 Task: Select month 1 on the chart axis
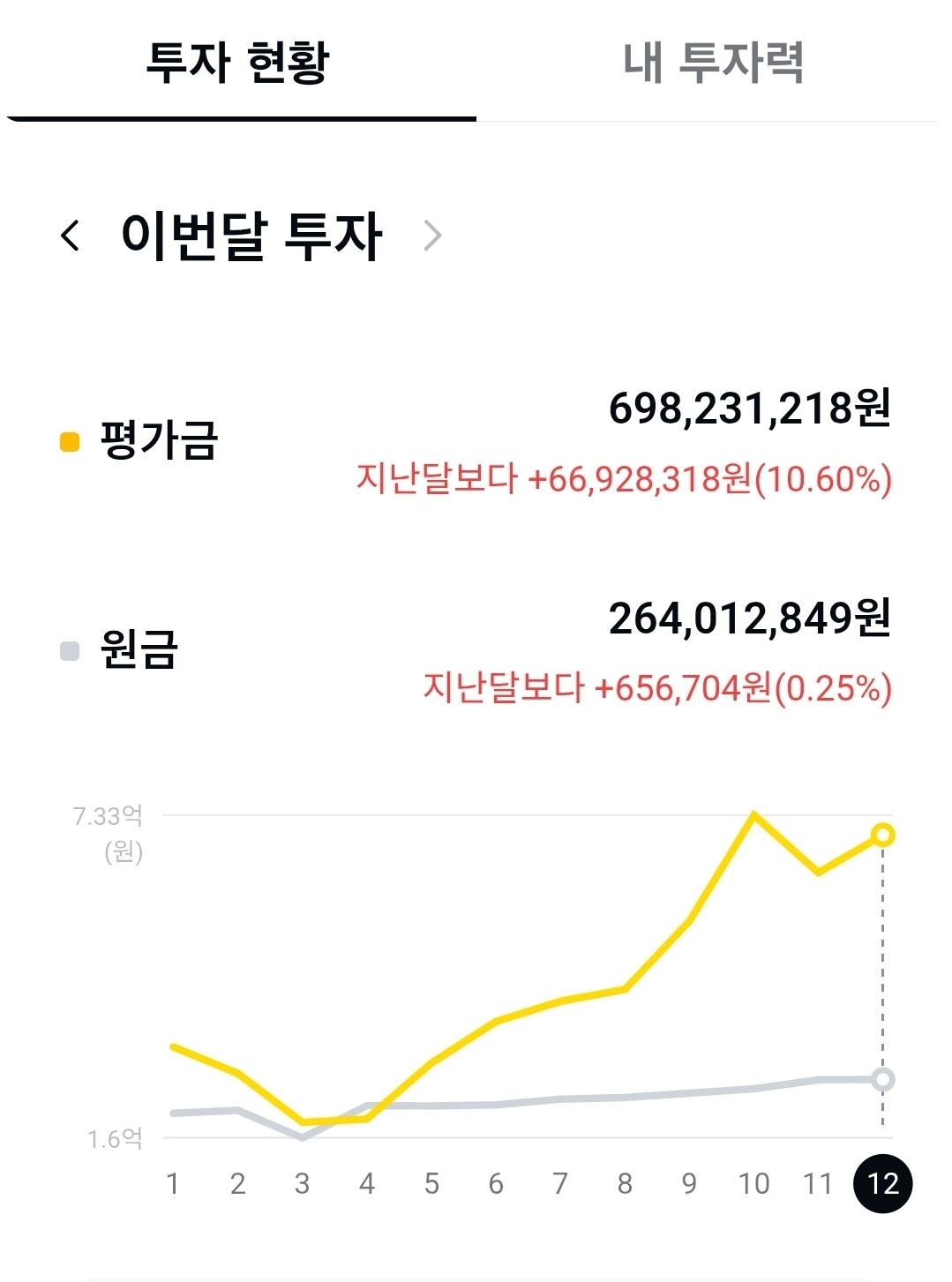pyautogui.click(x=173, y=1183)
